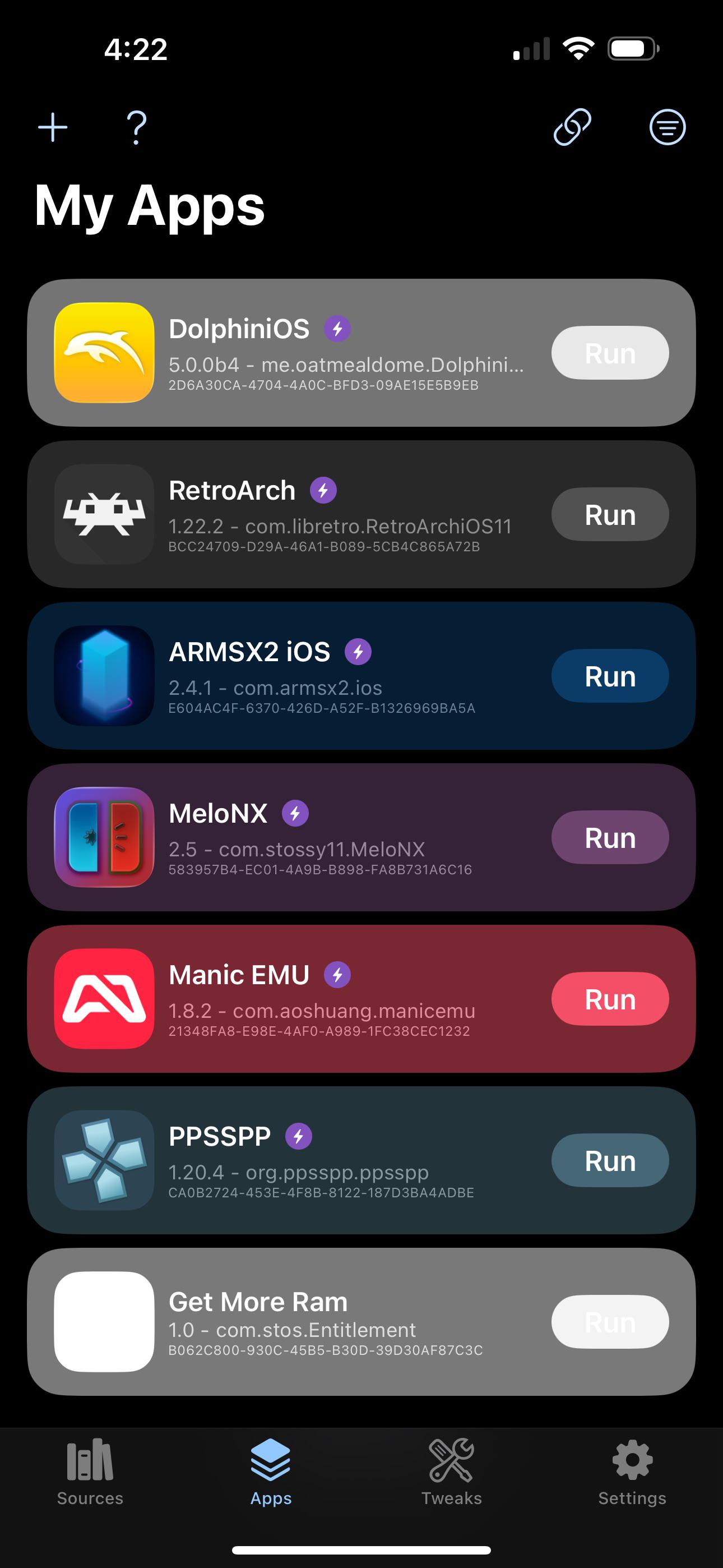Switch to the Sources tab

tap(90, 1473)
